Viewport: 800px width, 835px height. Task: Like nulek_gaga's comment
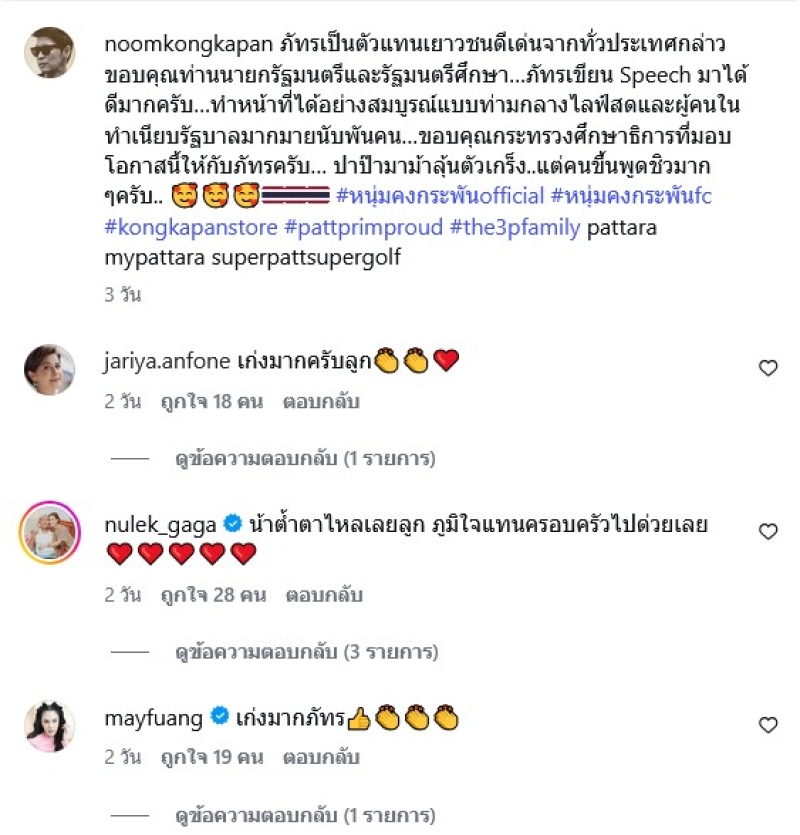[768, 532]
